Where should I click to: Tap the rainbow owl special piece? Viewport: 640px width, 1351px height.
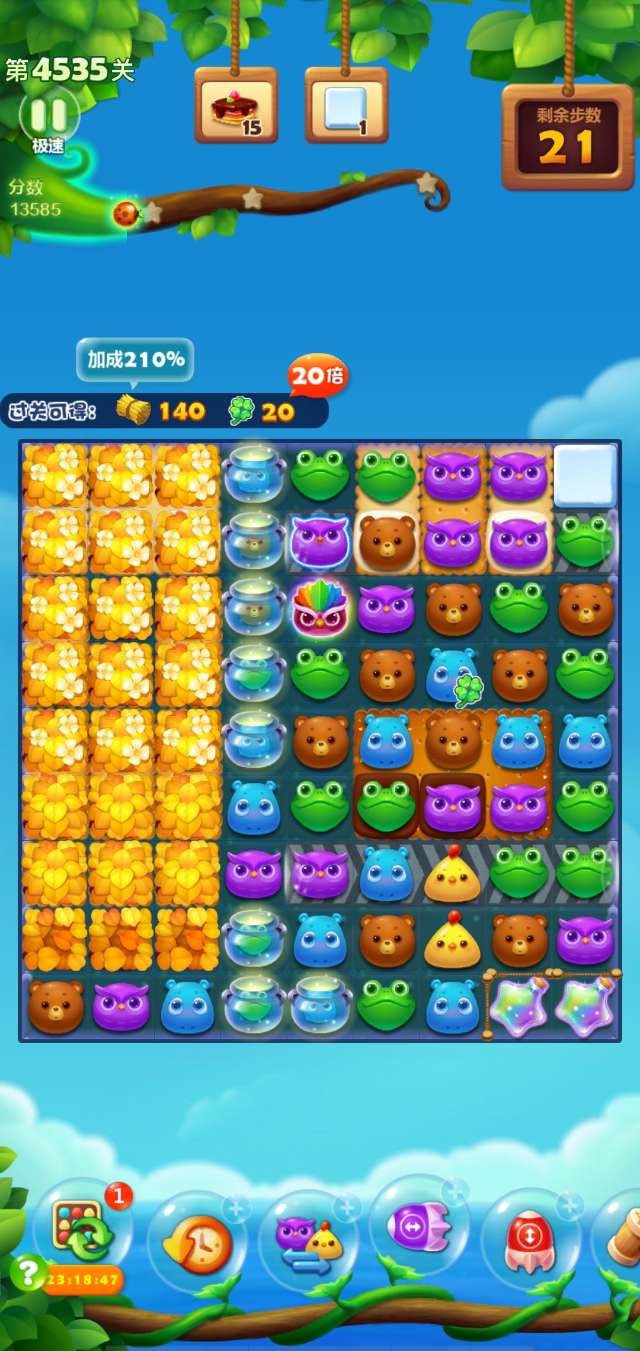320,608
